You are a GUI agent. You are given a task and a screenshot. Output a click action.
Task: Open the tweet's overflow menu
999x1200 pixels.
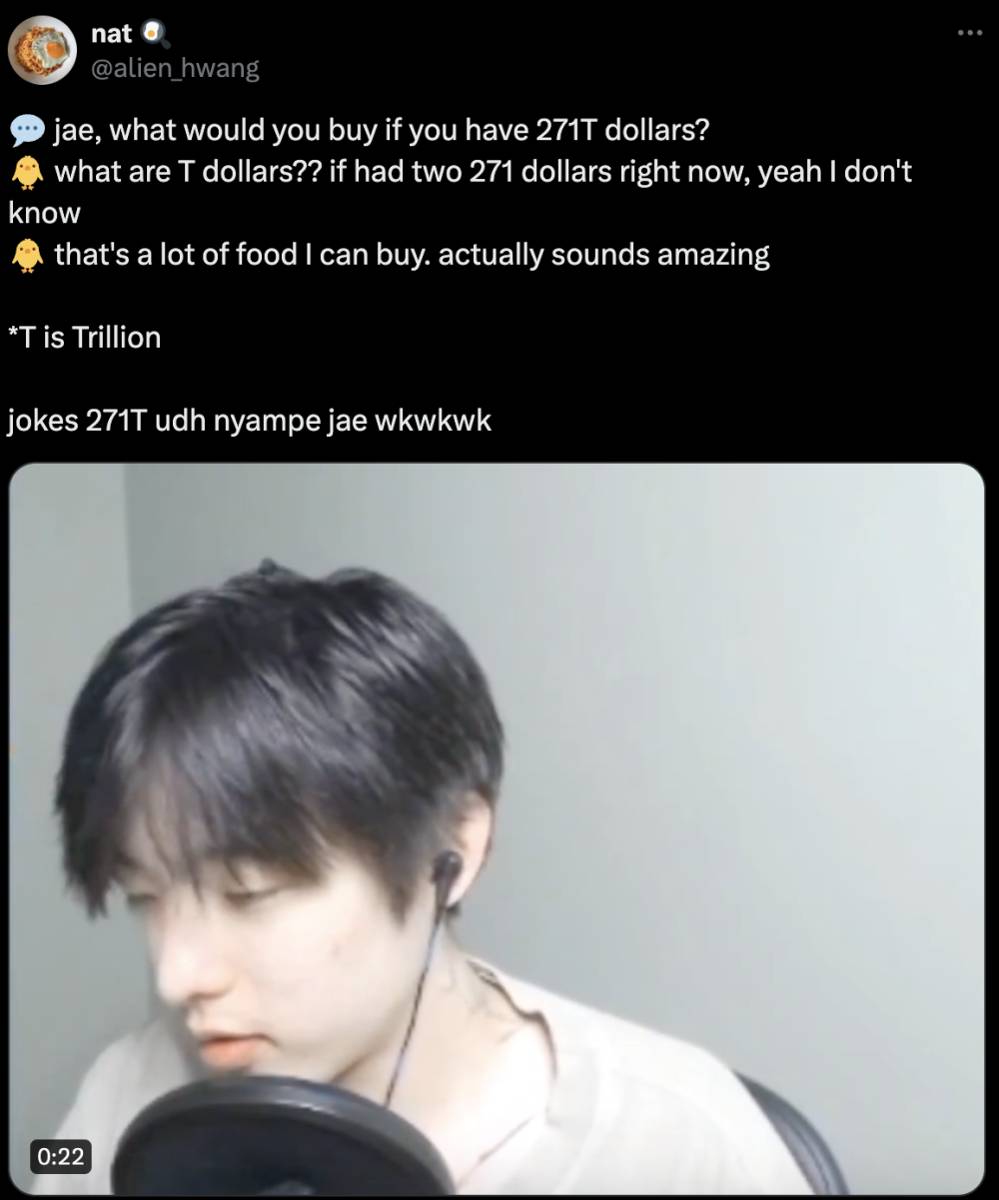click(969, 33)
